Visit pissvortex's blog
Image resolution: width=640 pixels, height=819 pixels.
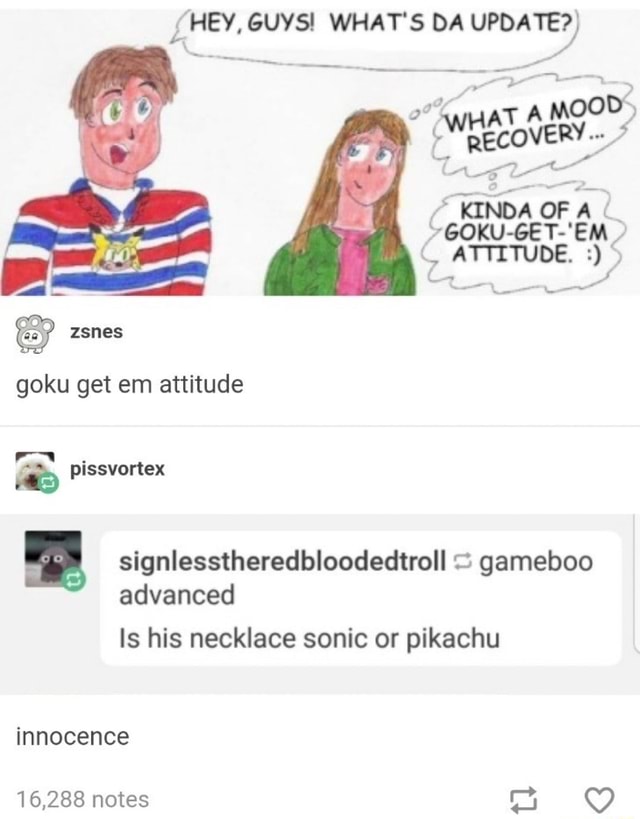(x=117, y=467)
